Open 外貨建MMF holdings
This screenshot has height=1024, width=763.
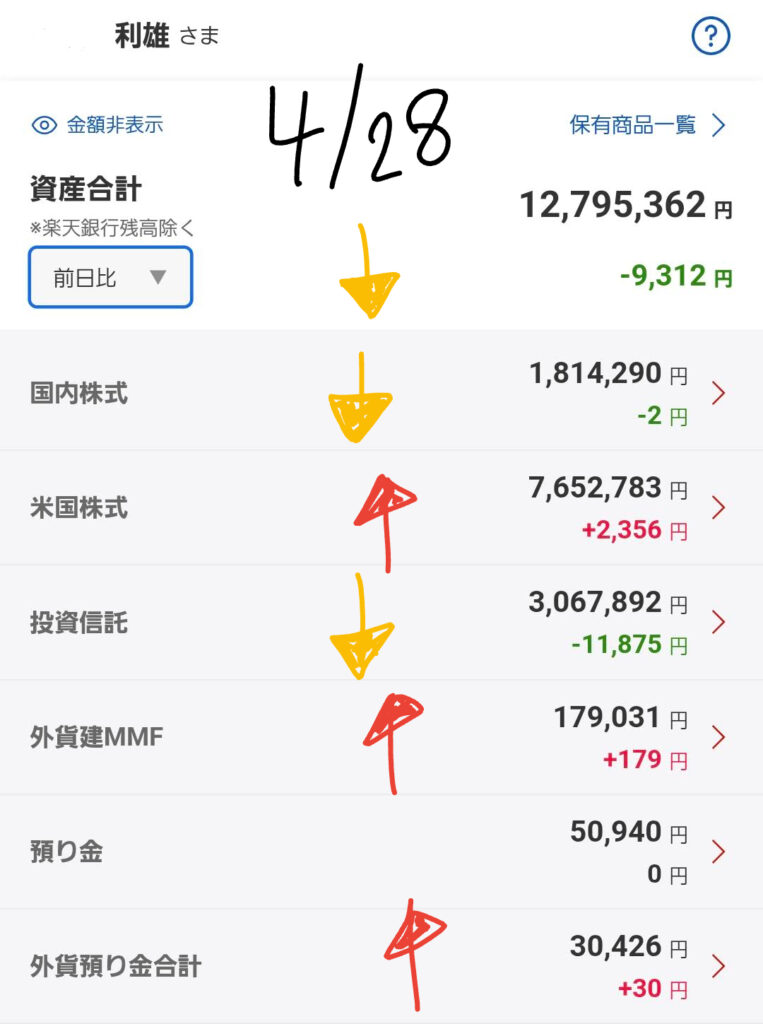(380, 738)
